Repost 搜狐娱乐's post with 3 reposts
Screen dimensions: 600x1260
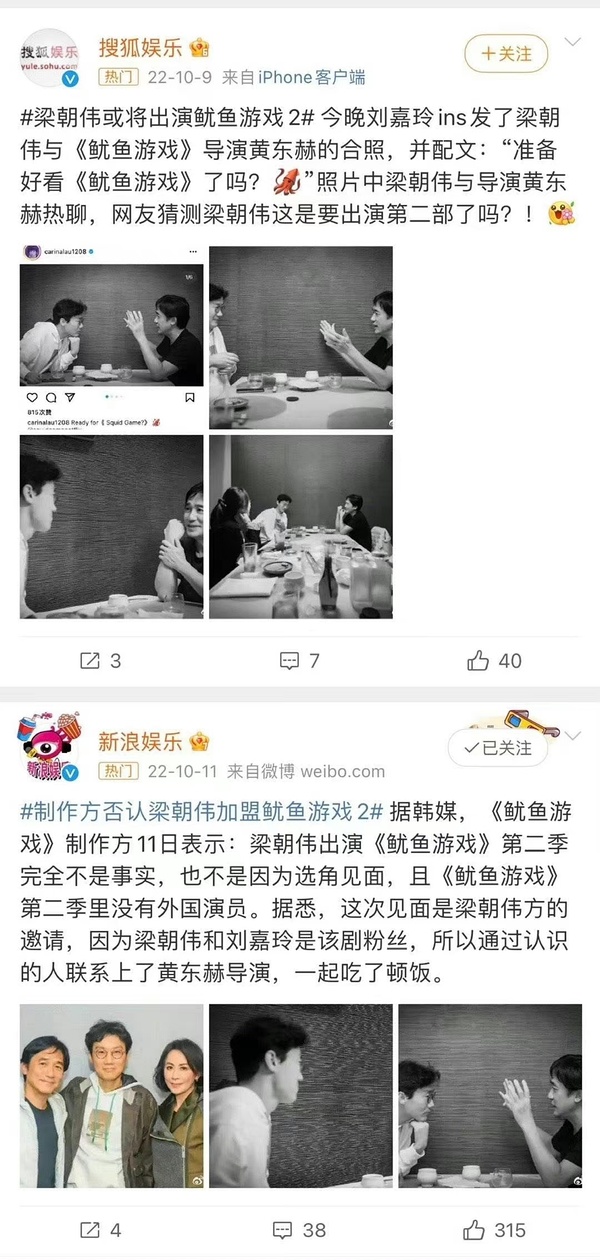[101, 660]
